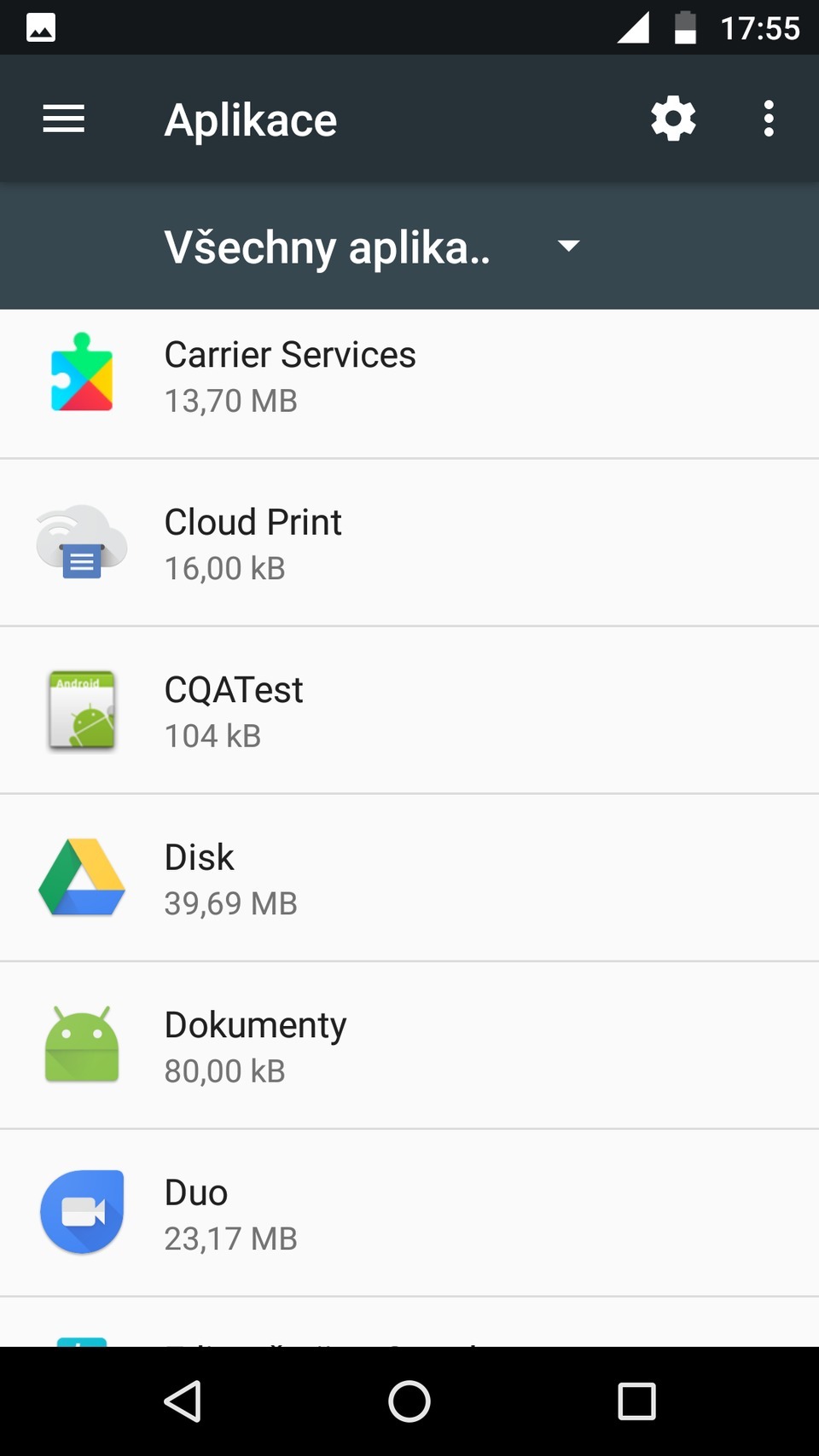Image resolution: width=819 pixels, height=1456 pixels.
Task: Click the green Dokumenty android icon
Action: [x=81, y=1046]
